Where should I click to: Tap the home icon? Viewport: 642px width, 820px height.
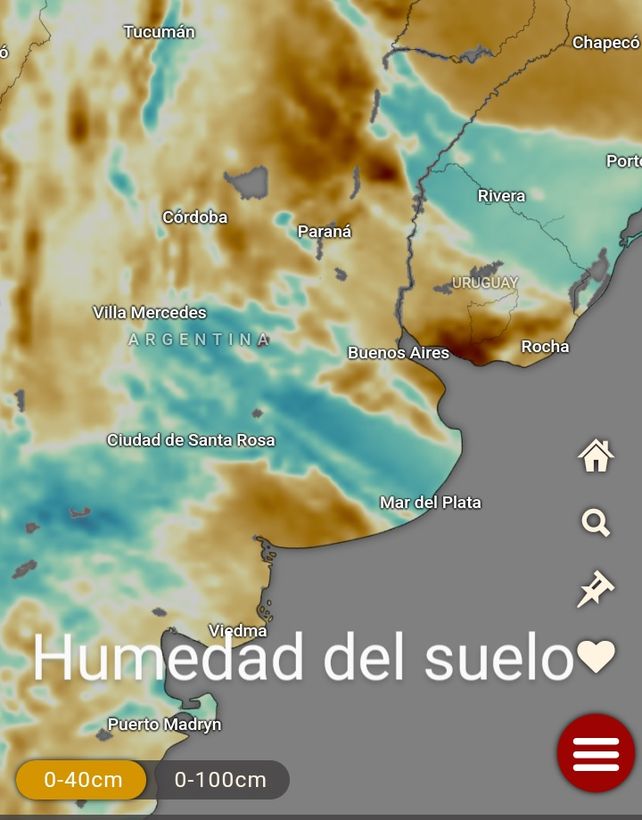[596, 456]
